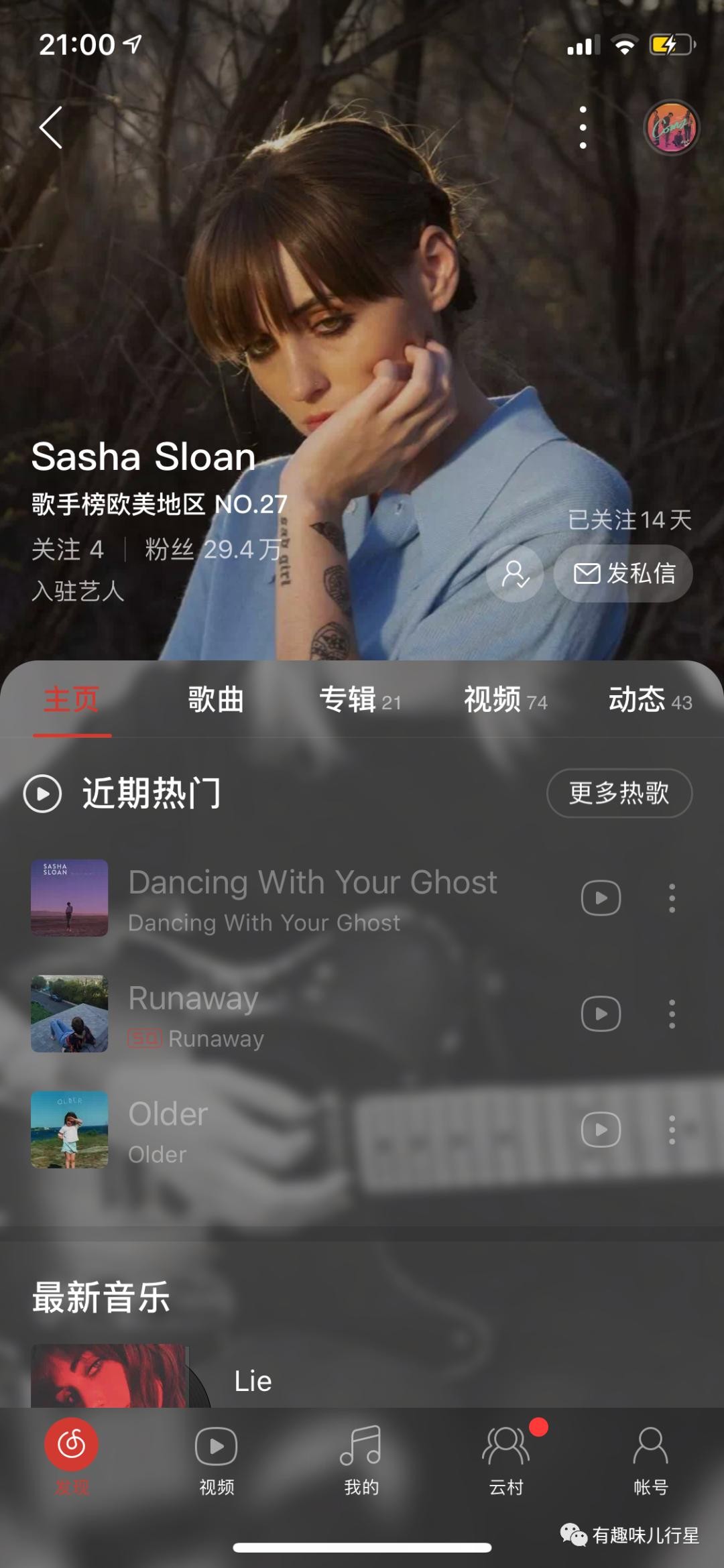
Task: Open the newest release Lie
Action: pyautogui.click(x=253, y=1381)
